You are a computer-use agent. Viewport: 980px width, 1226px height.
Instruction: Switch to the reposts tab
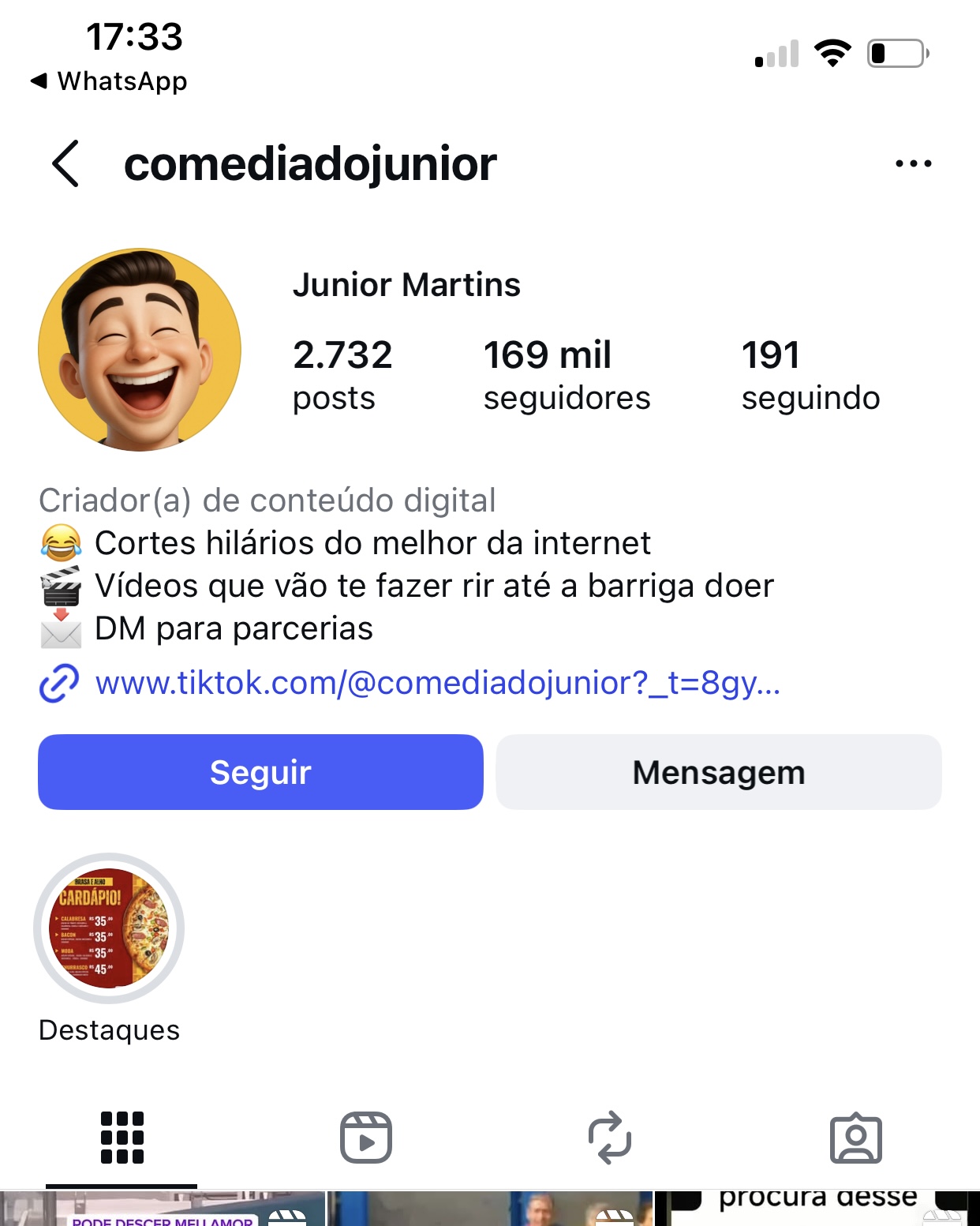pos(610,1138)
